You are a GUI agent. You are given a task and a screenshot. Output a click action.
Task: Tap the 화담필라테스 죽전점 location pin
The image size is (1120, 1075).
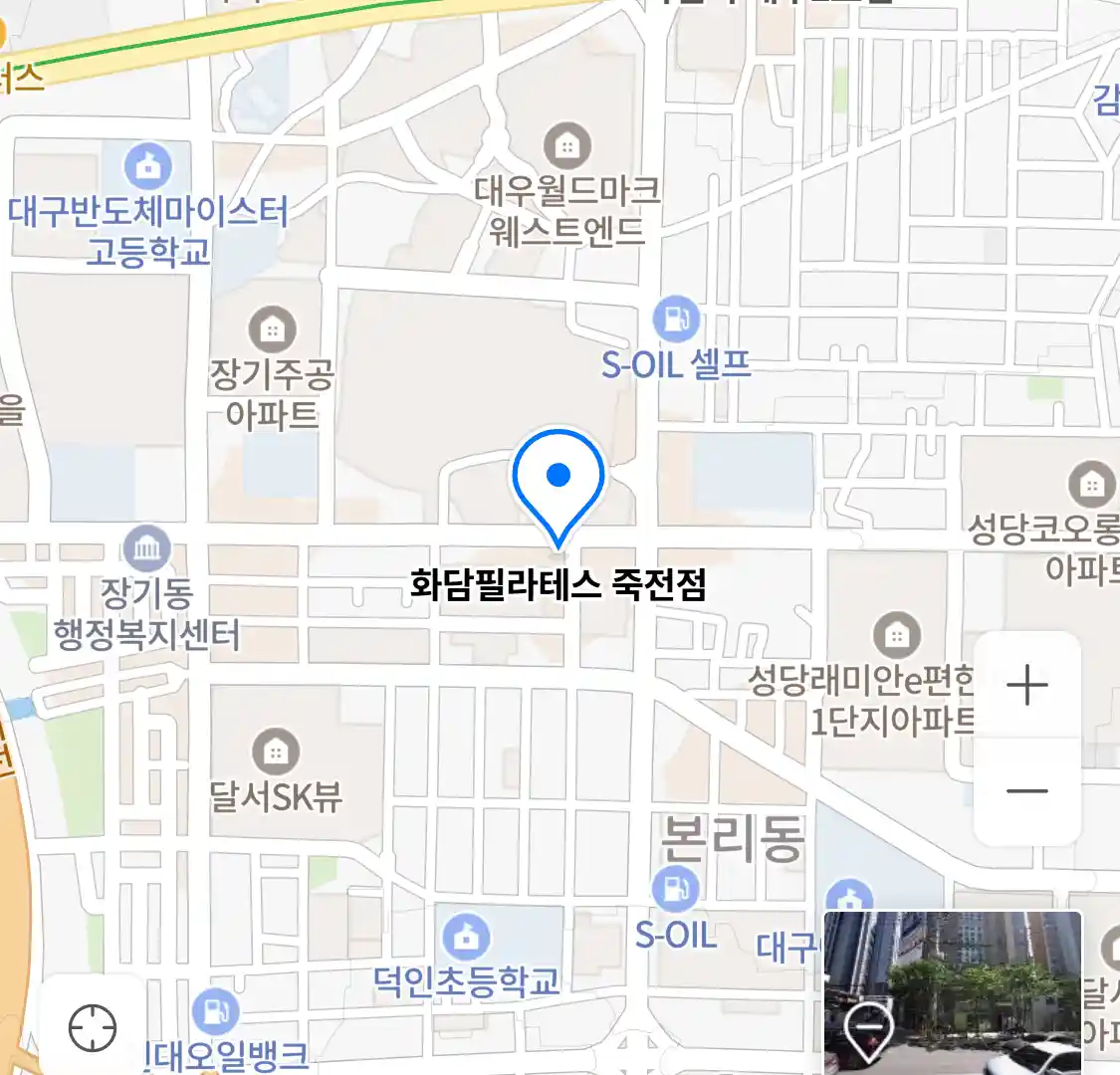[x=559, y=481]
